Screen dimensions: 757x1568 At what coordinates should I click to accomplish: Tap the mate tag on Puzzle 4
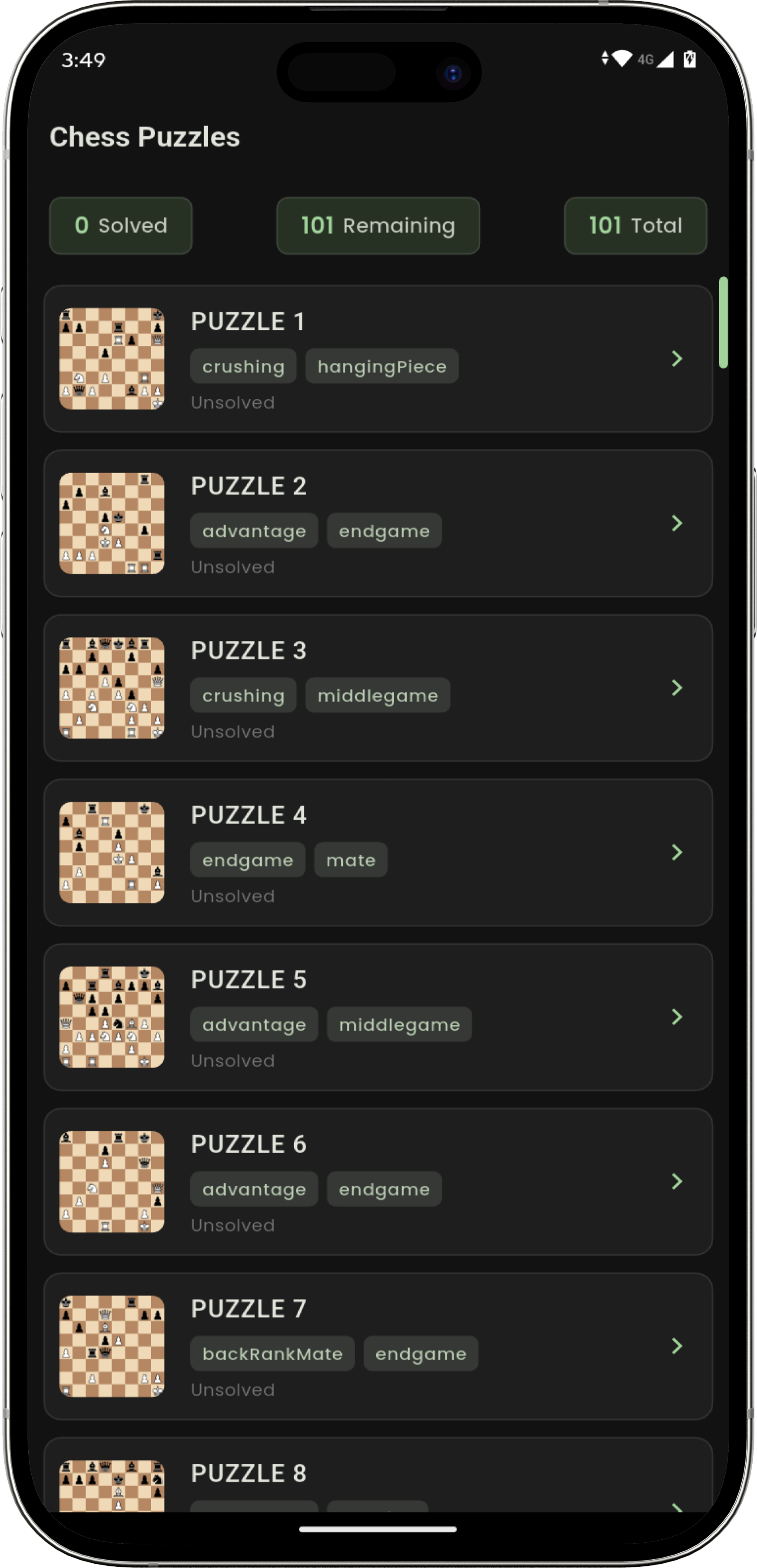click(x=350, y=859)
